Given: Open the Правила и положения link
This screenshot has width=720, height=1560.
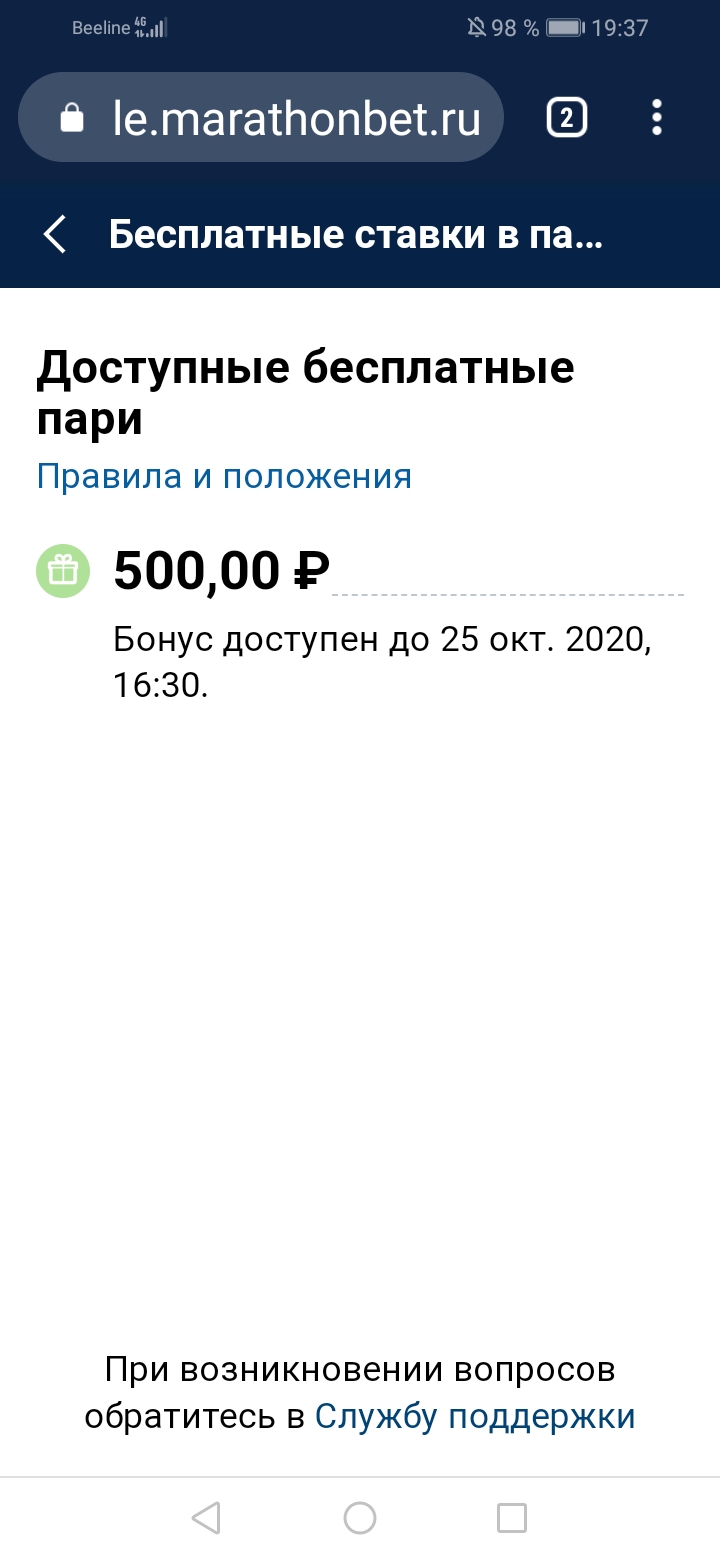Looking at the screenshot, I should [224, 476].
